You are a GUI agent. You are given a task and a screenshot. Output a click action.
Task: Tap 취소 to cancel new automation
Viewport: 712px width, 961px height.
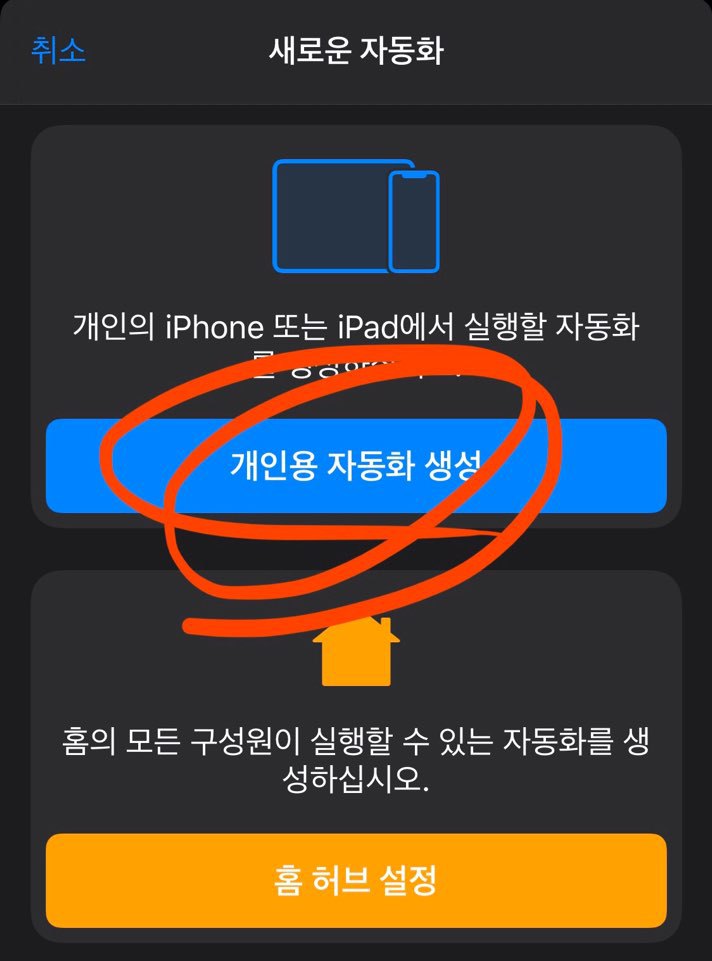(59, 50)
